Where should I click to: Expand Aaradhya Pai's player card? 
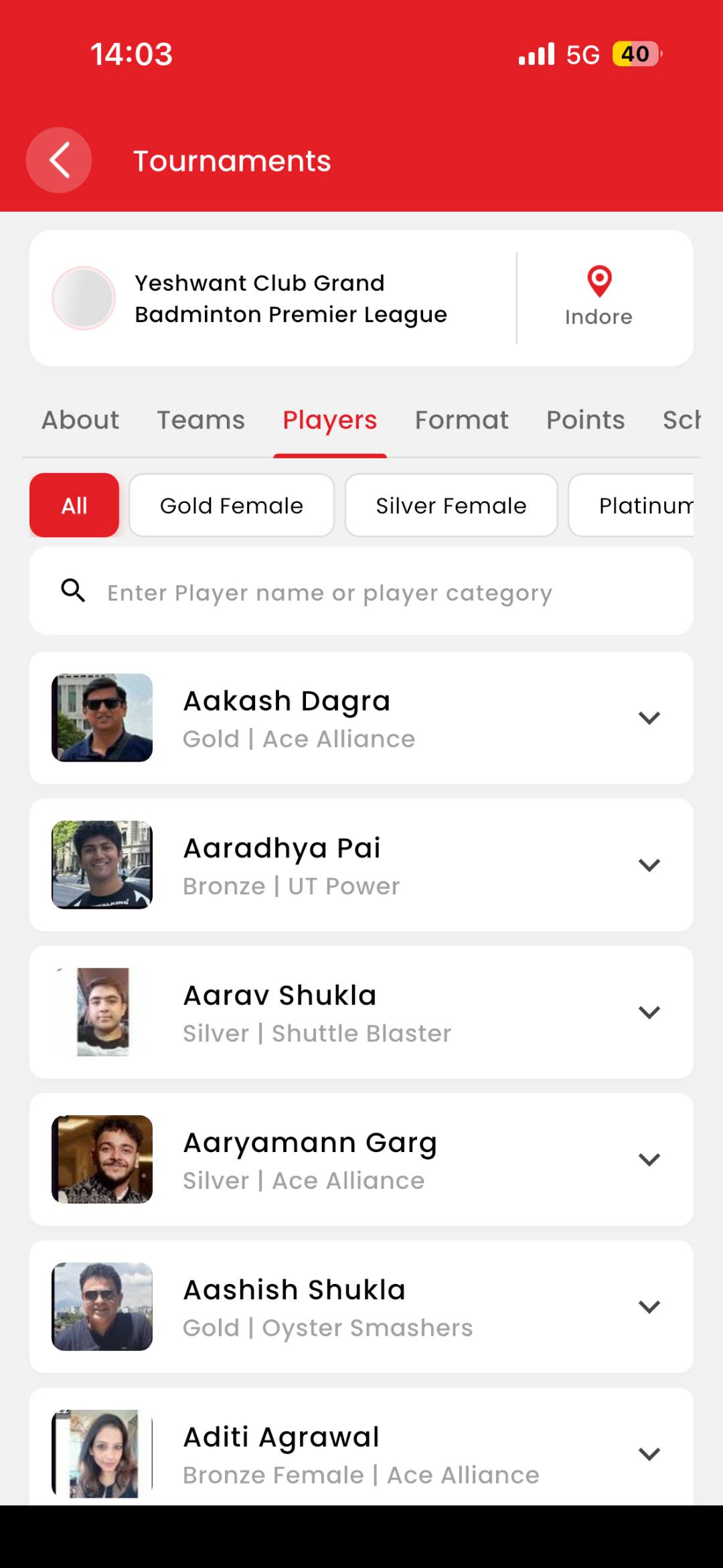tap(649, 865)
